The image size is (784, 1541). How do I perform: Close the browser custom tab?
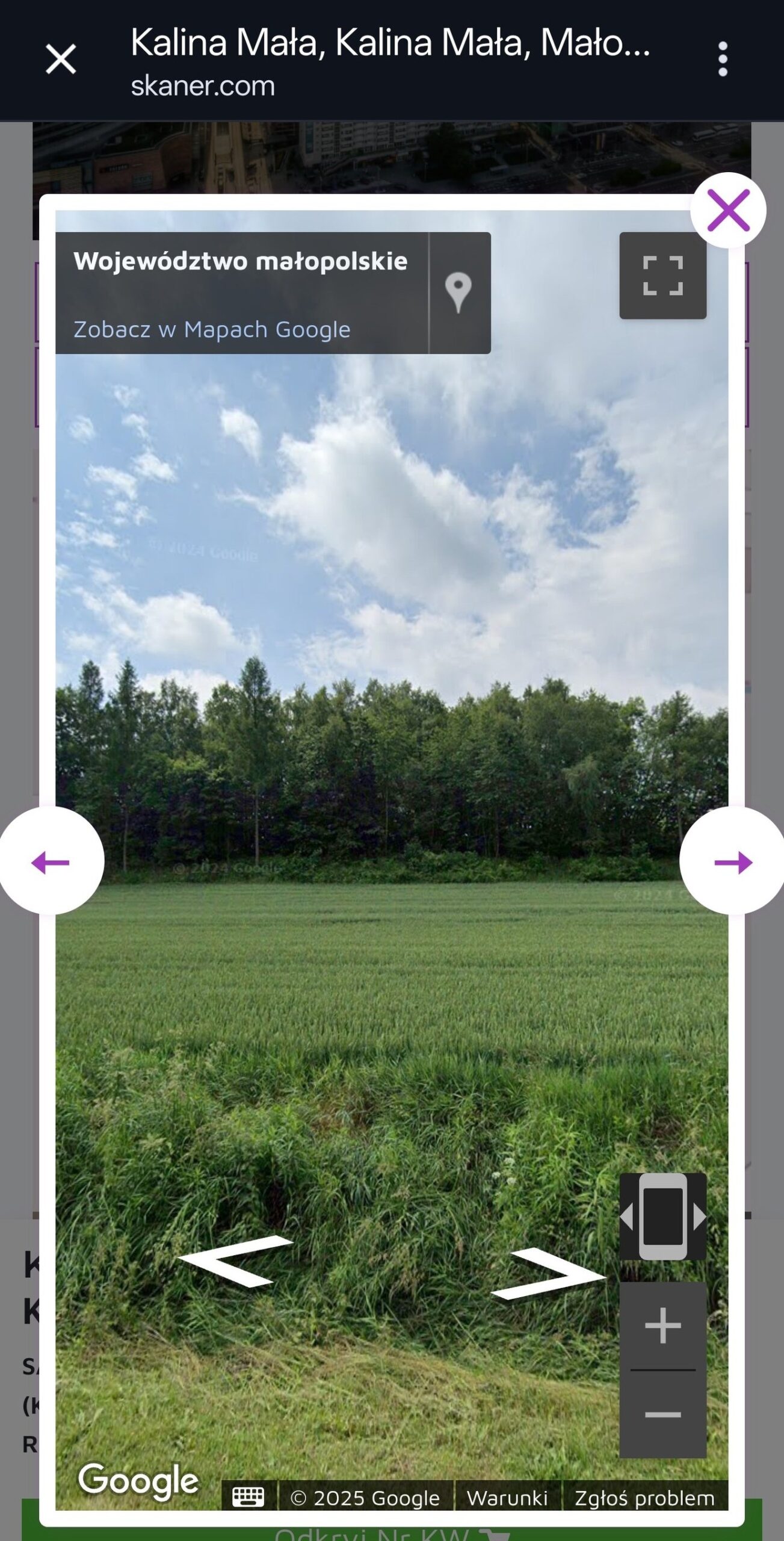[x=61, y=59]
